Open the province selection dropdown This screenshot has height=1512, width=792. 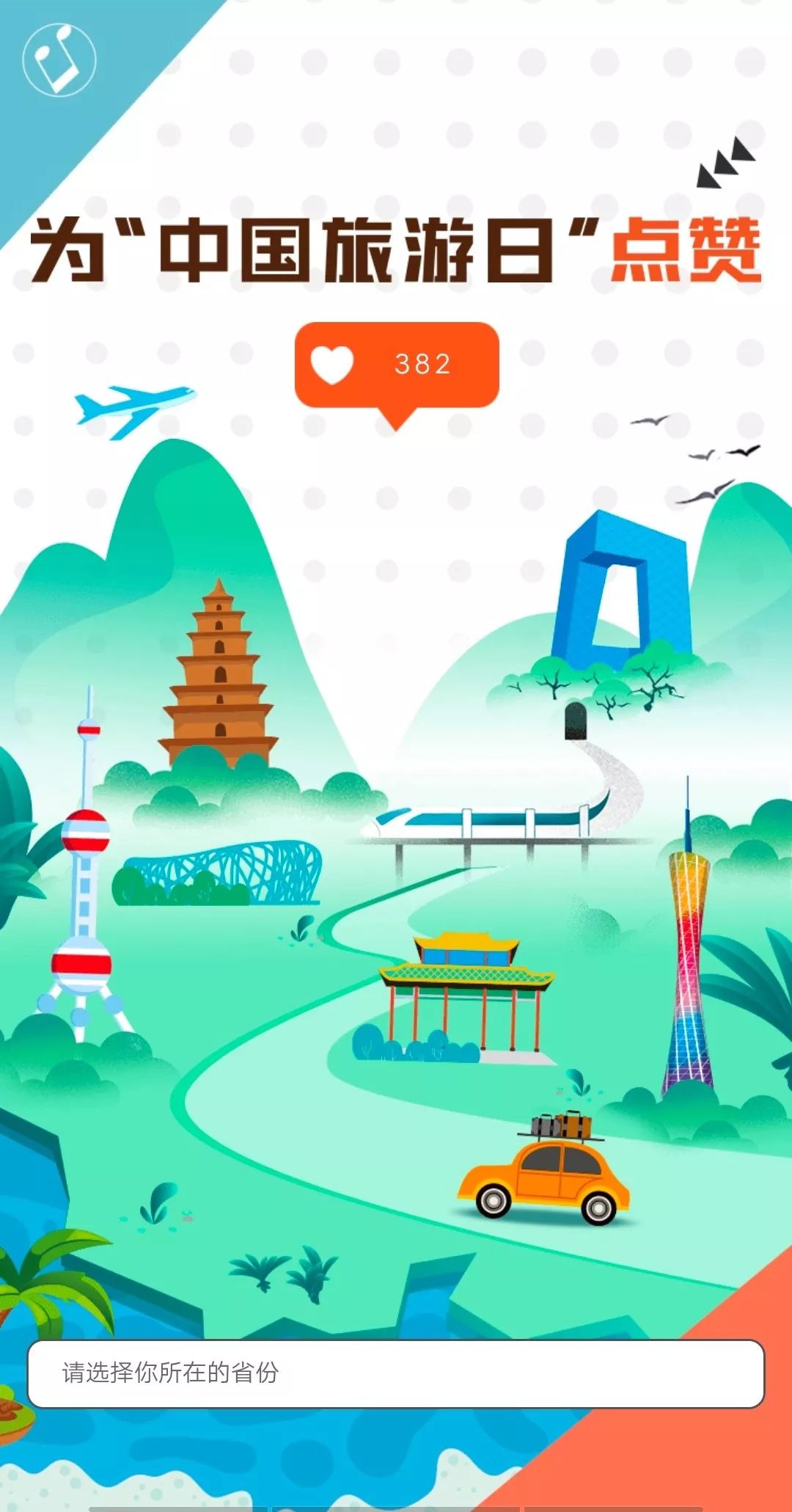[x=396, y=1373]
